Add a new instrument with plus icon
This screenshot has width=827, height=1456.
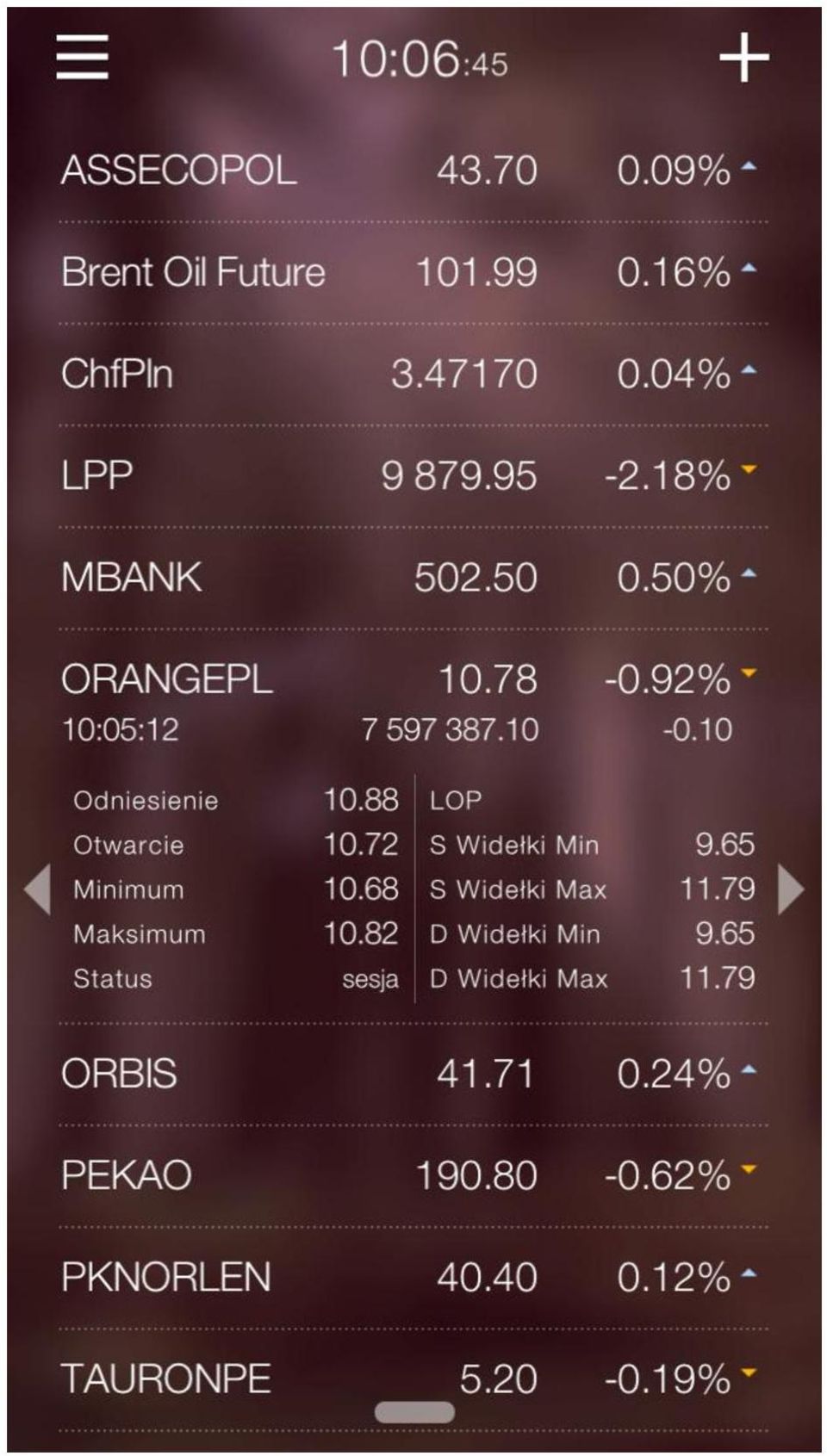743,58
